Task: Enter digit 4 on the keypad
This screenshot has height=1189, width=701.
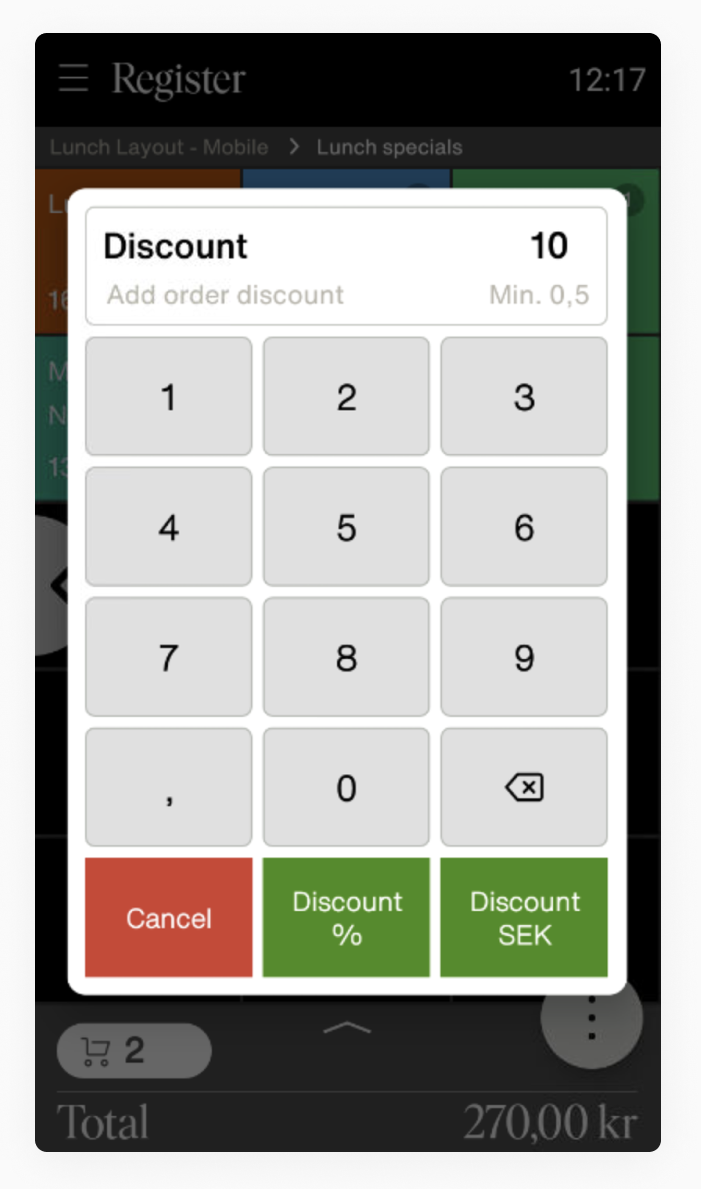Action: (x=168, y=527)
